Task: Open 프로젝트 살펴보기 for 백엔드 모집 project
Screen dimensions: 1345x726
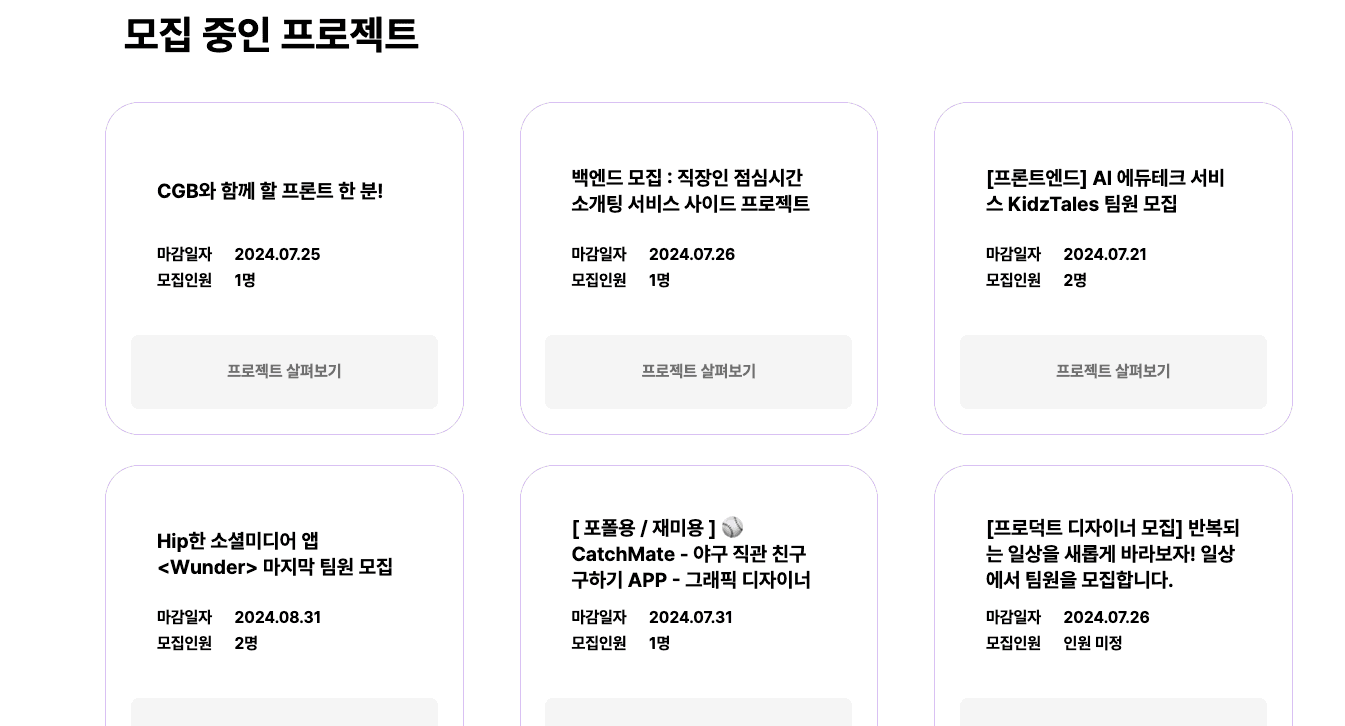Action: (698, 371)
